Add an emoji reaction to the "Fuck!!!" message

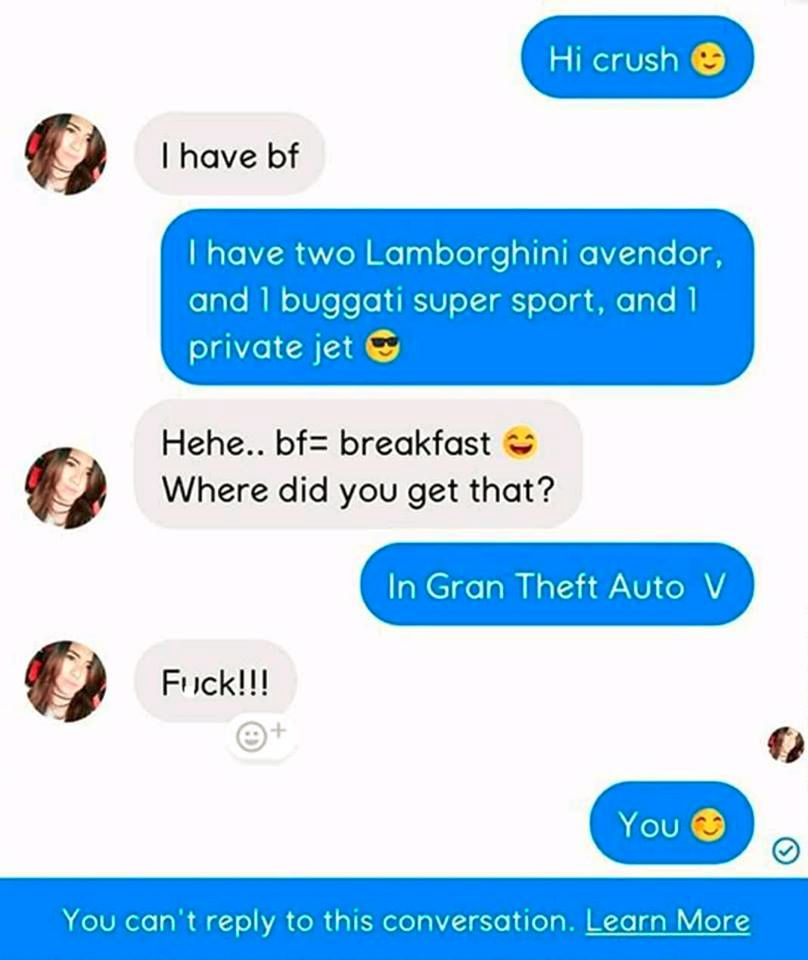256,736
